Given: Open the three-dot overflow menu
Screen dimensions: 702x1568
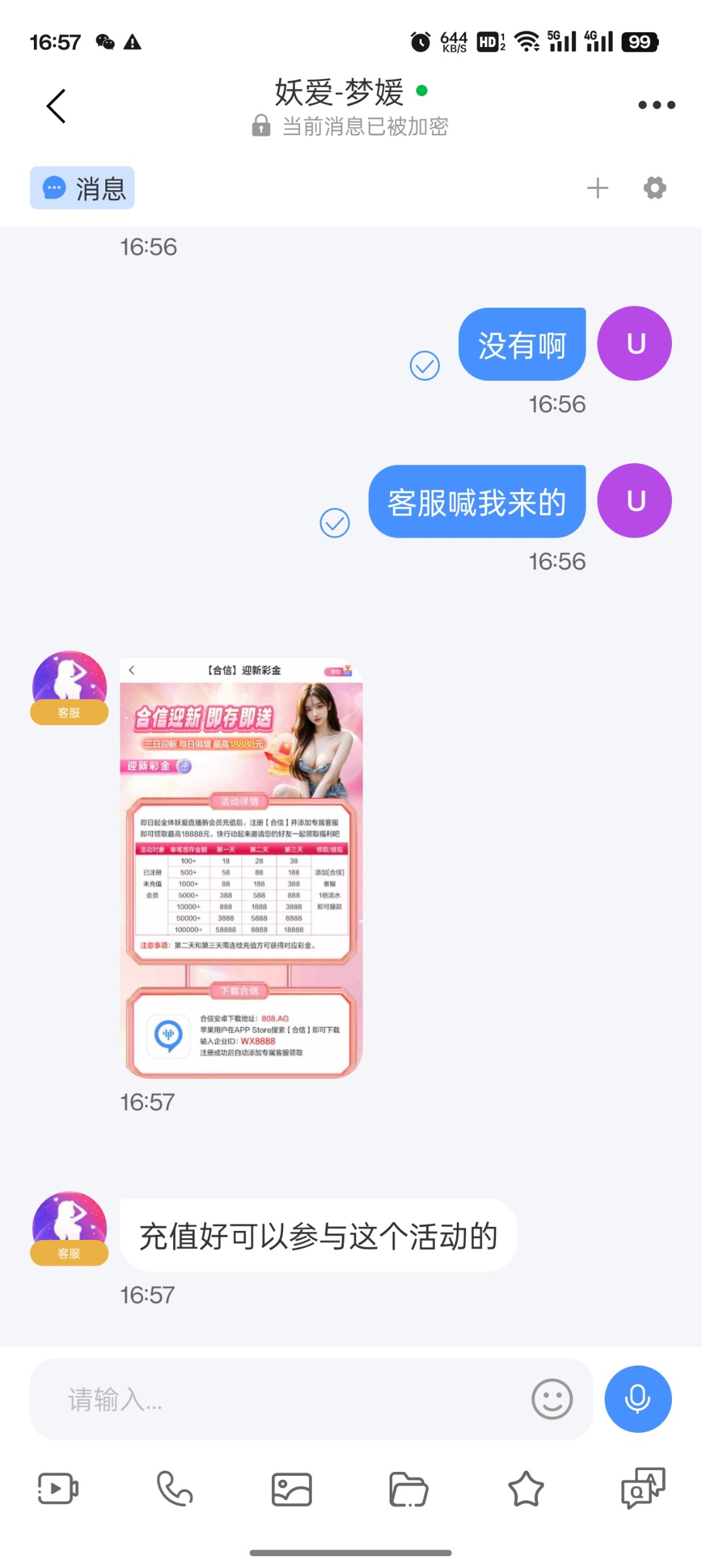Looking at the screenshot, I should click(656, 105).
